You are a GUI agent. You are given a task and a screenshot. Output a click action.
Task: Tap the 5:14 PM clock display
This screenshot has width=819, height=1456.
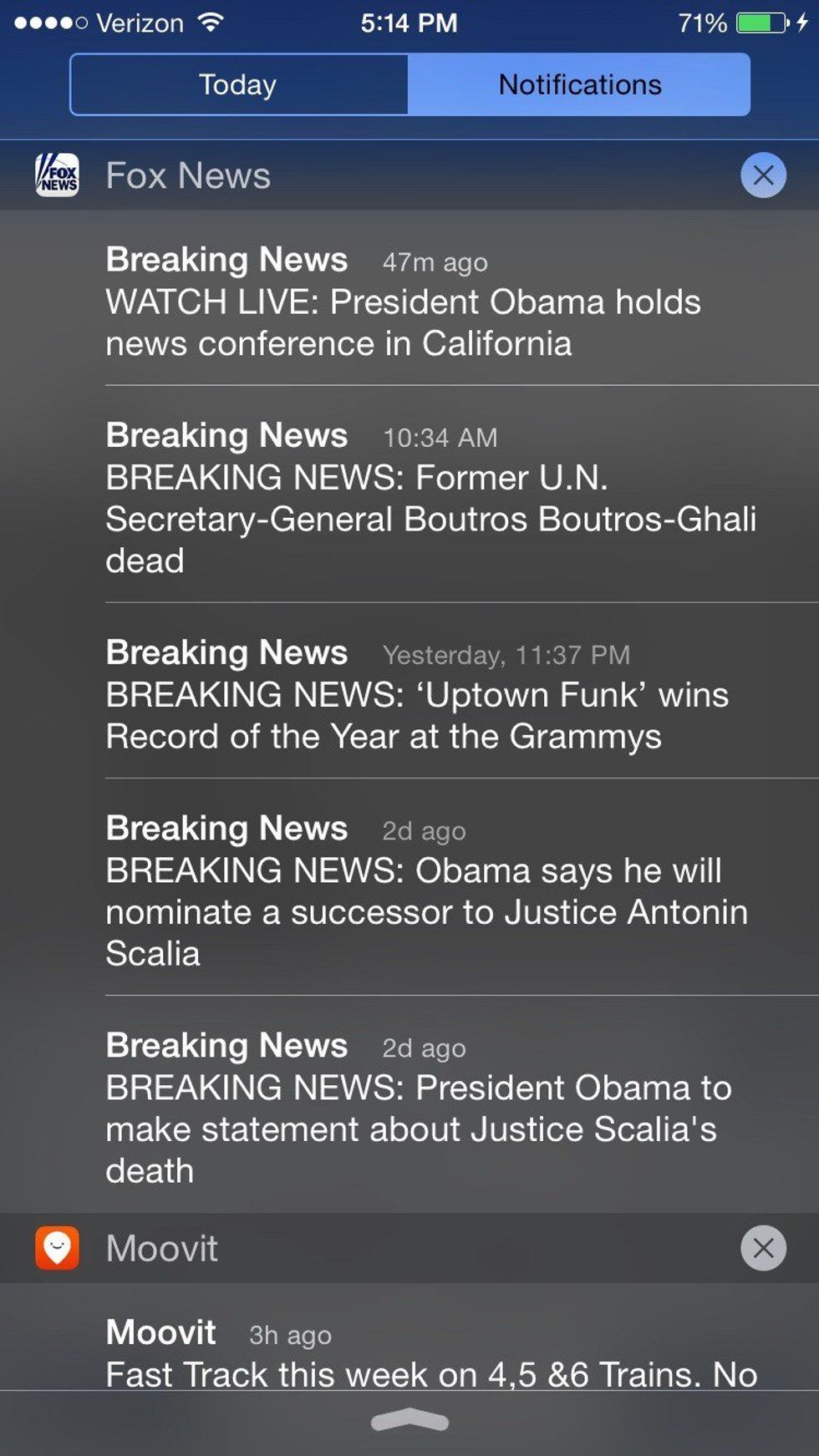(x=409, y=23)
